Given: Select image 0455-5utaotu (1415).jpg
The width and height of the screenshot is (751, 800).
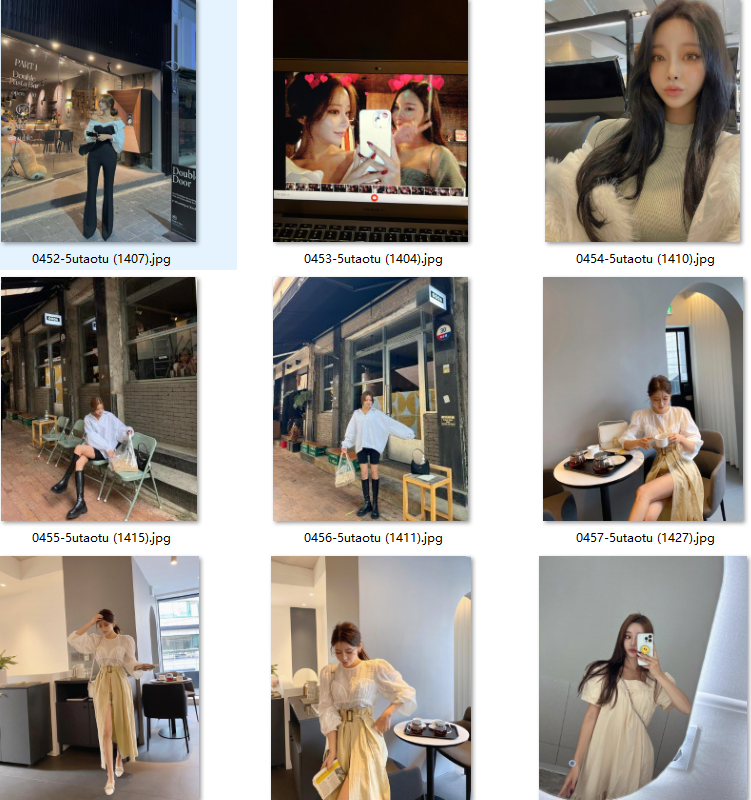Looking at the screenshot, I should 99,399.
